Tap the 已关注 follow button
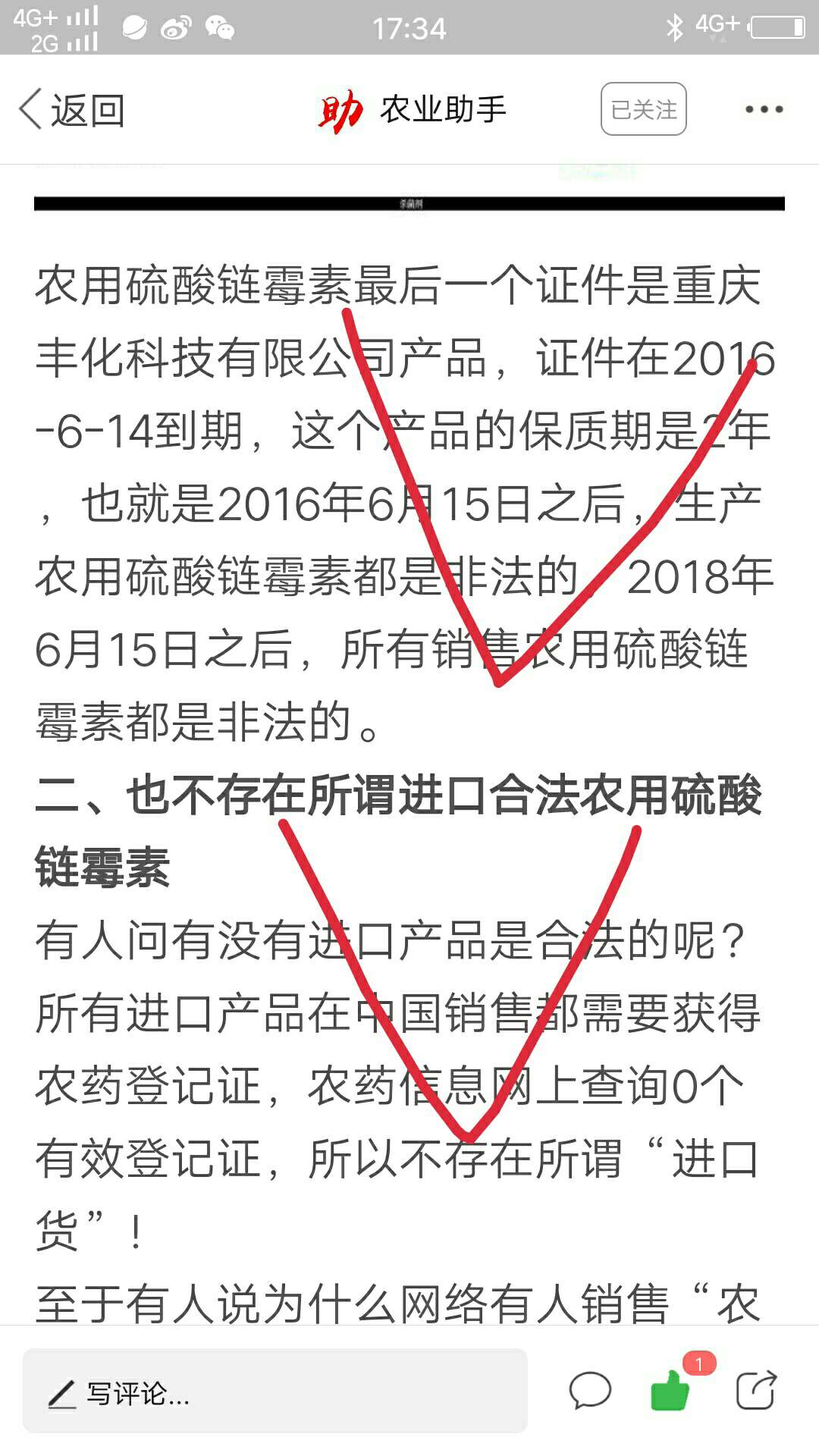The height and width of the screenshot is (1456, 819). coord(644,109)
